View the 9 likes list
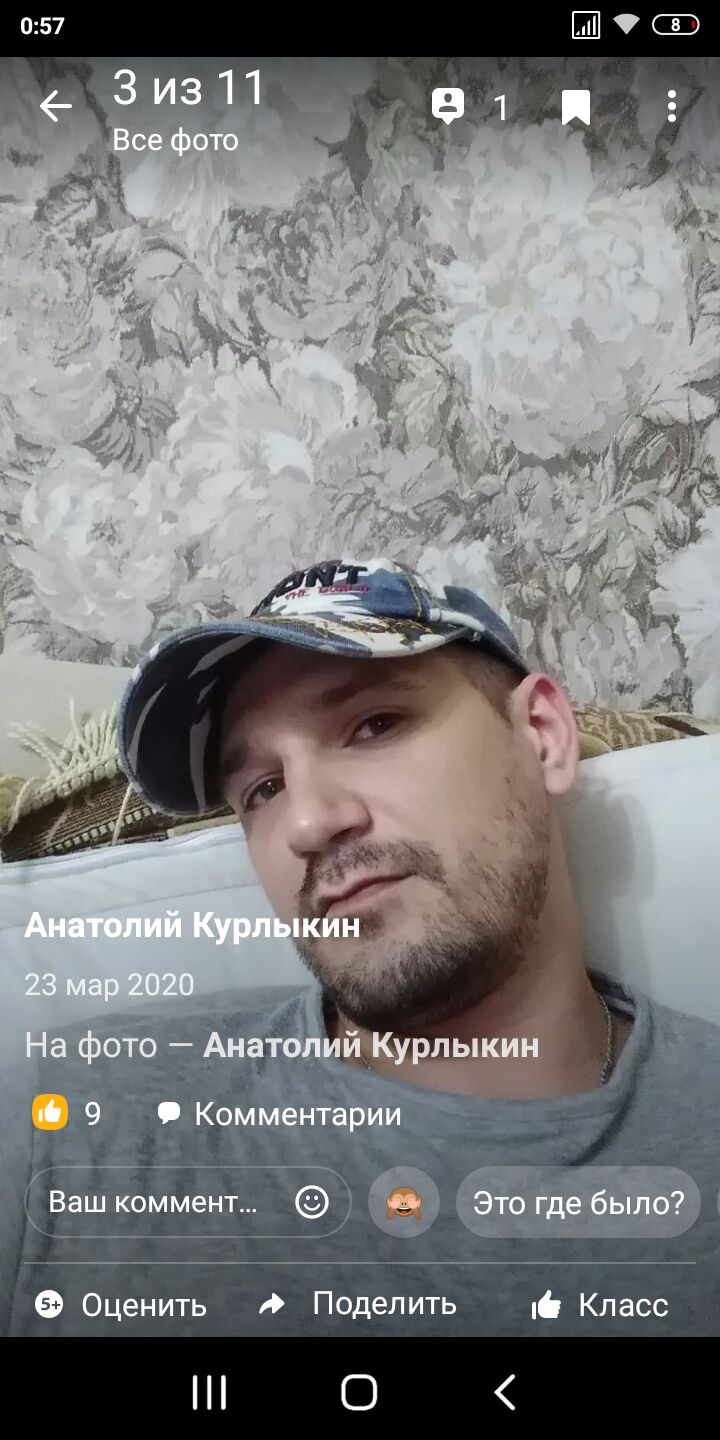 (67, 1113)
